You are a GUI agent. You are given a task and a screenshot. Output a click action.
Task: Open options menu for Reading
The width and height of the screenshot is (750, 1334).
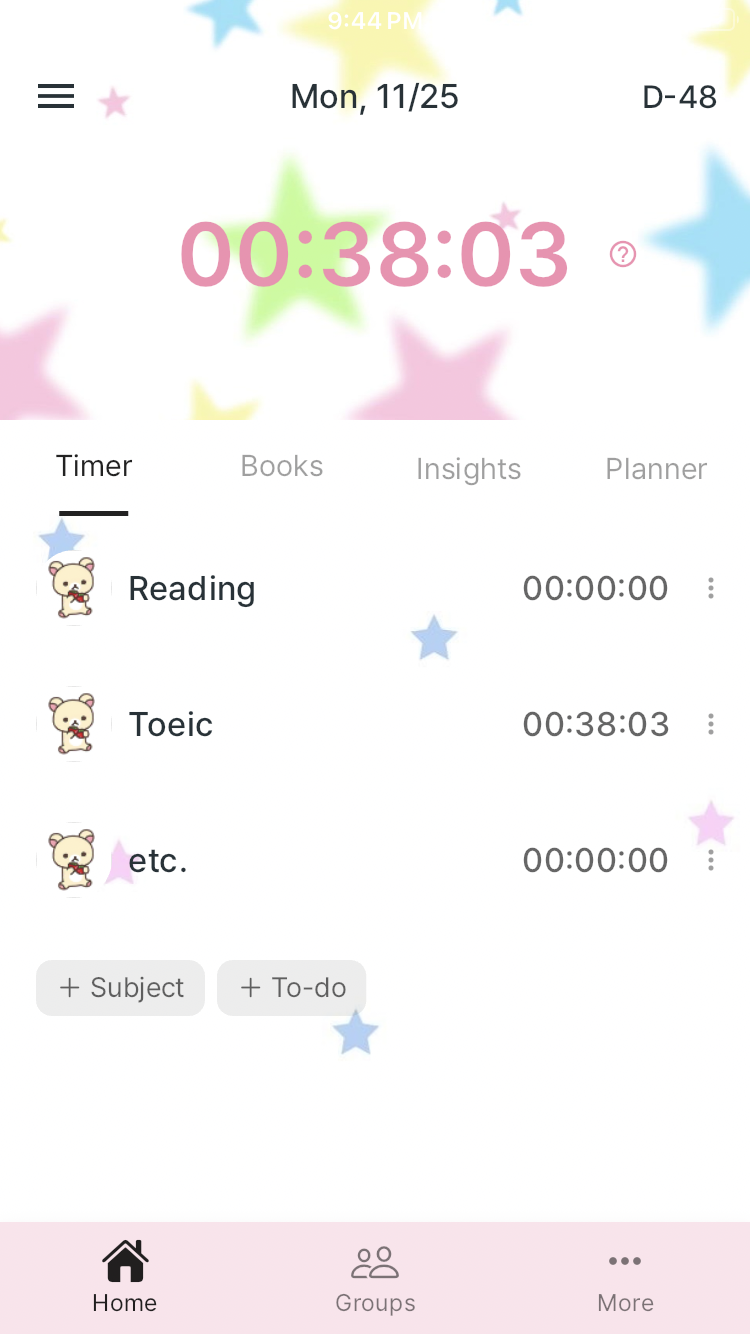710,588
